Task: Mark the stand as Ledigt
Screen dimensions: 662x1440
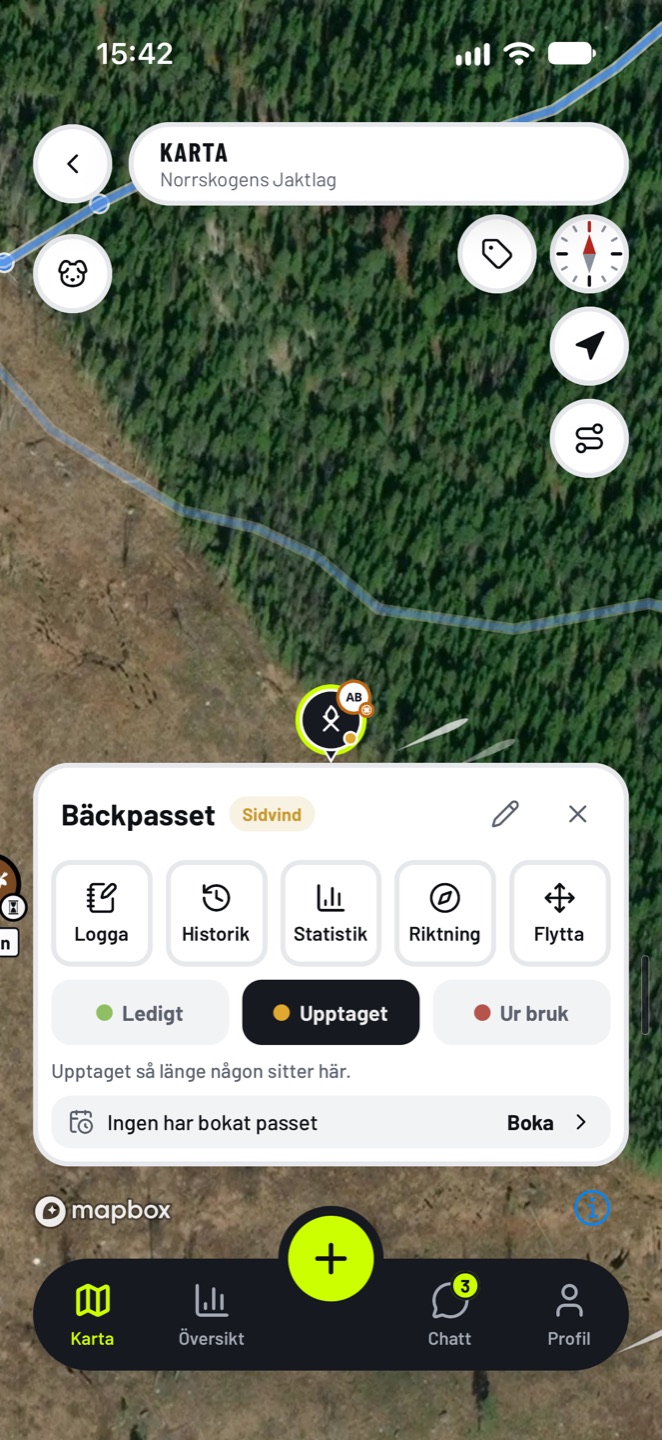Action: point(140,1013)
